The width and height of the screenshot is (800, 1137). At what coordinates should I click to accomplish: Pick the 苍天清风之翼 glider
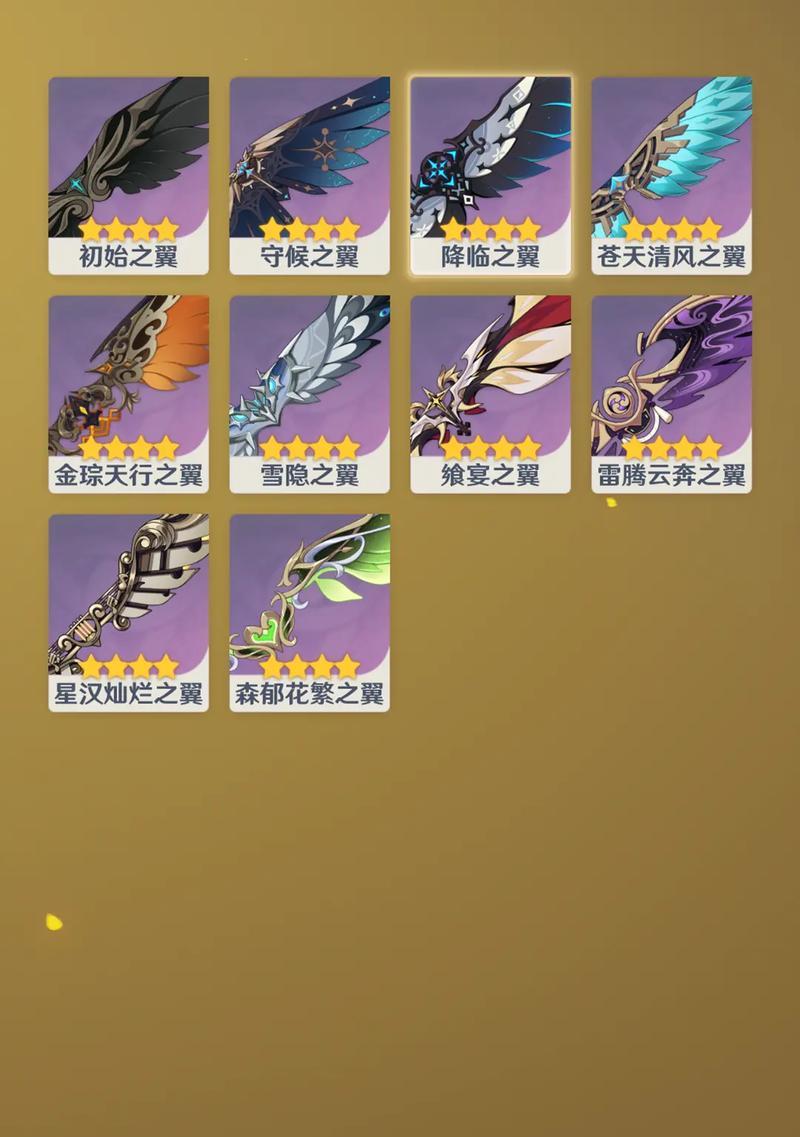[x=671, y=175]
